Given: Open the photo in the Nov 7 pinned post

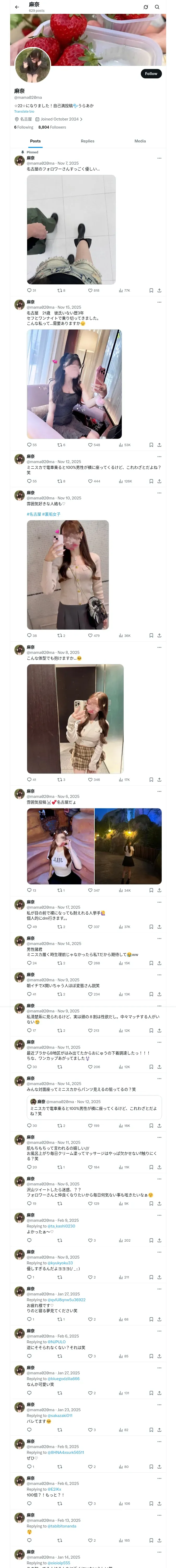Looking at the screenshot, I should click(71, 229).
